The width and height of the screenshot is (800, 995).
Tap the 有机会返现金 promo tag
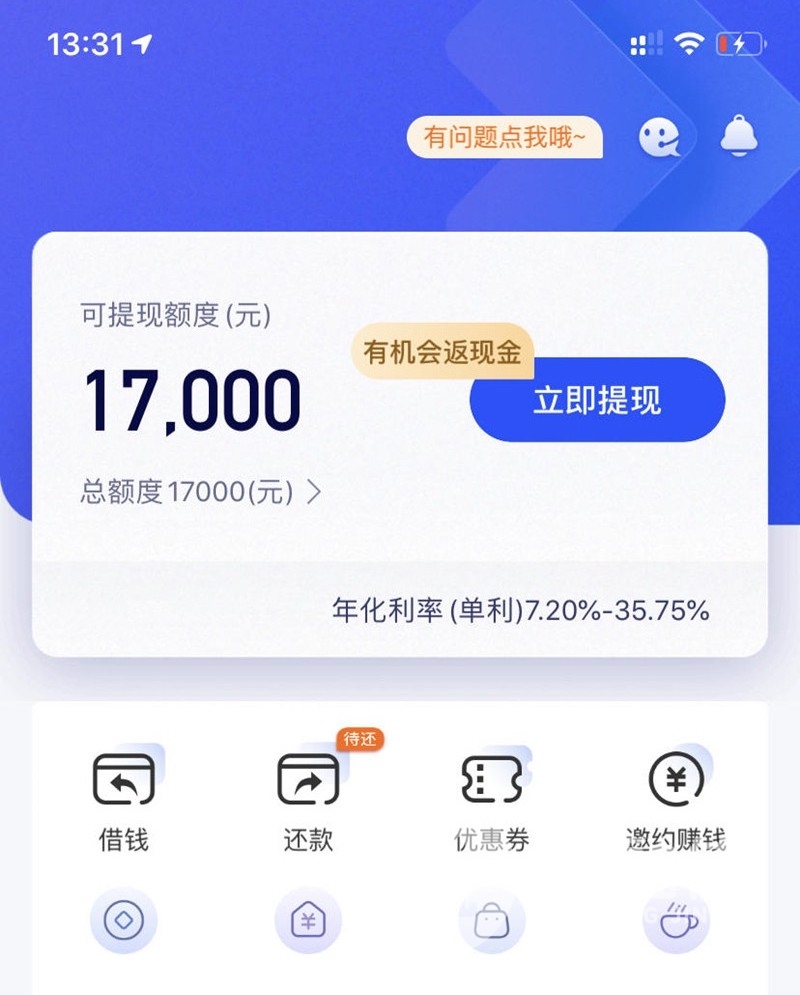click(442, 352)
